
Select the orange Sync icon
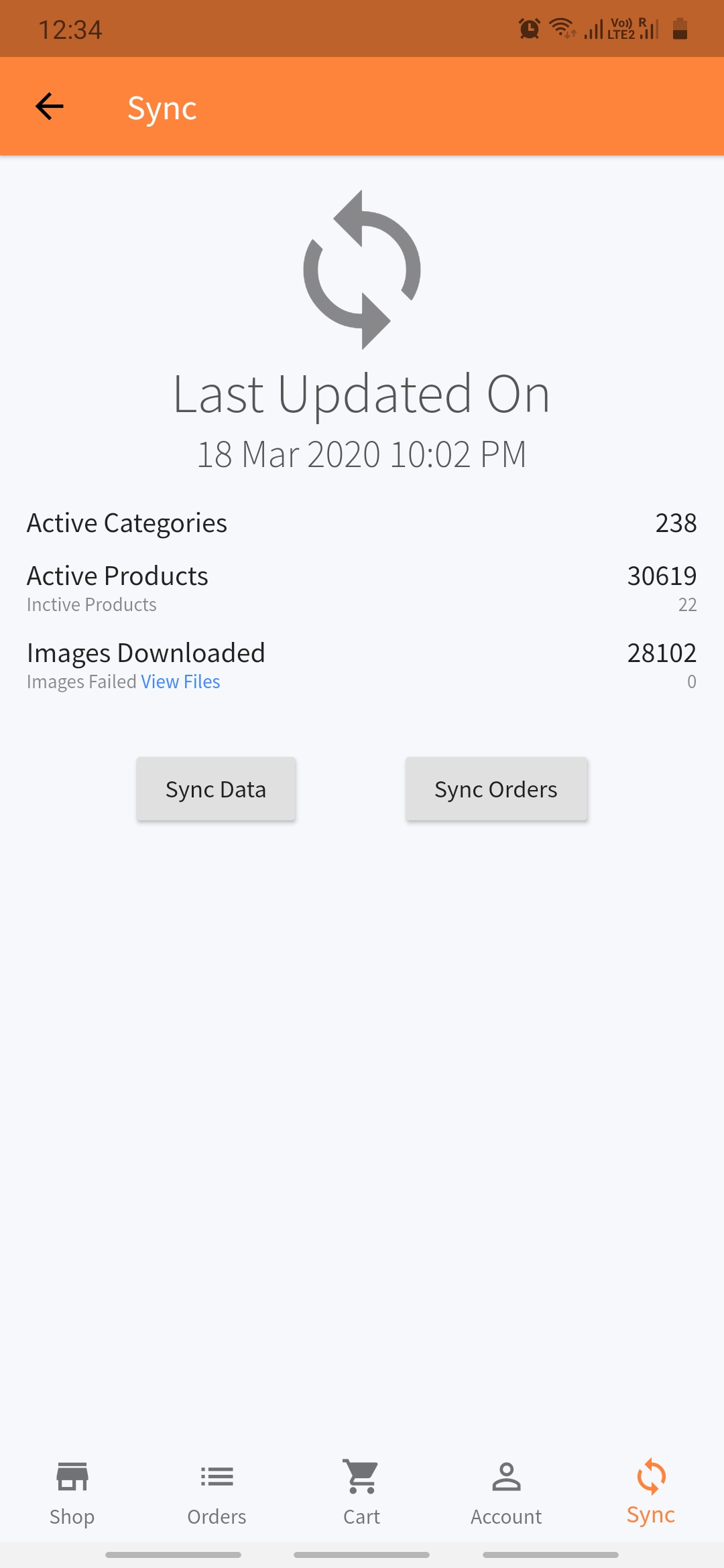650,1477
